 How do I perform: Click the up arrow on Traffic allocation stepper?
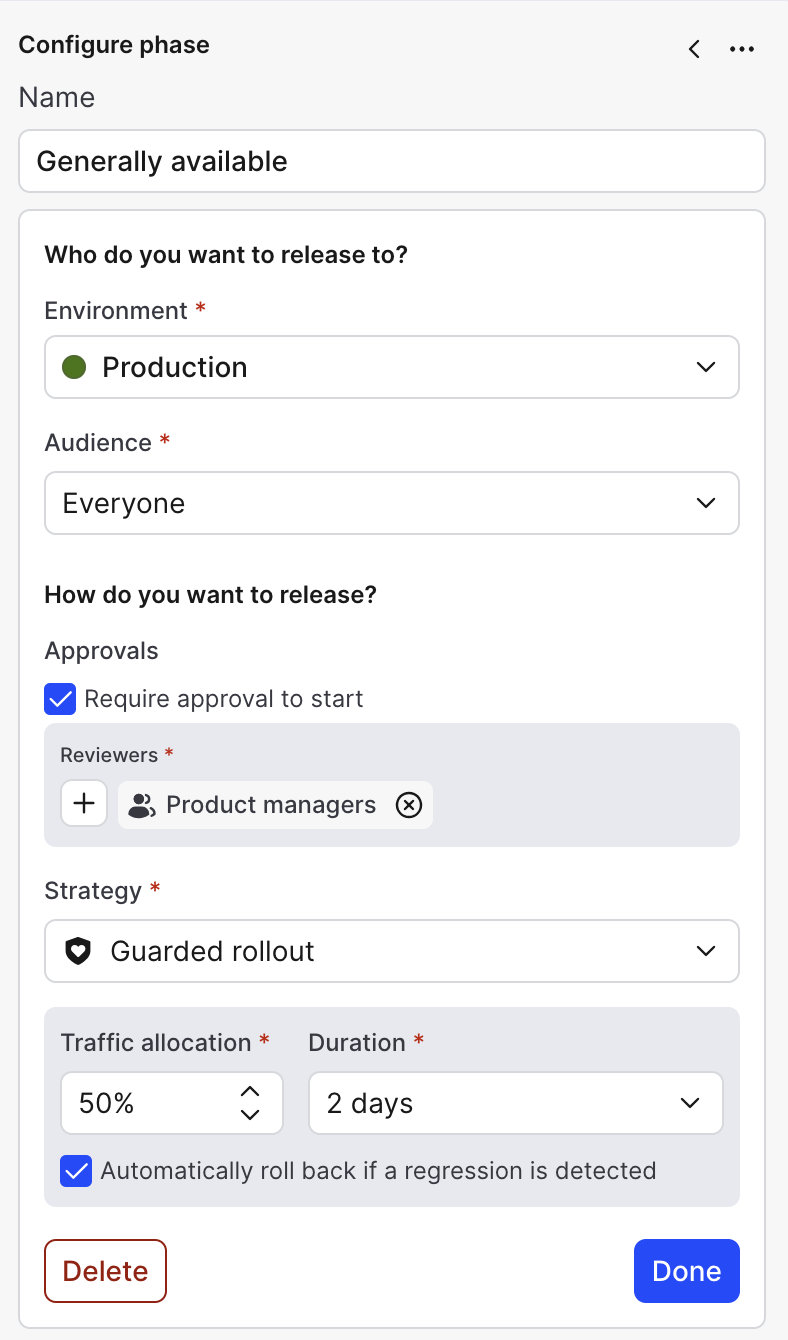tap(251, 1092)
